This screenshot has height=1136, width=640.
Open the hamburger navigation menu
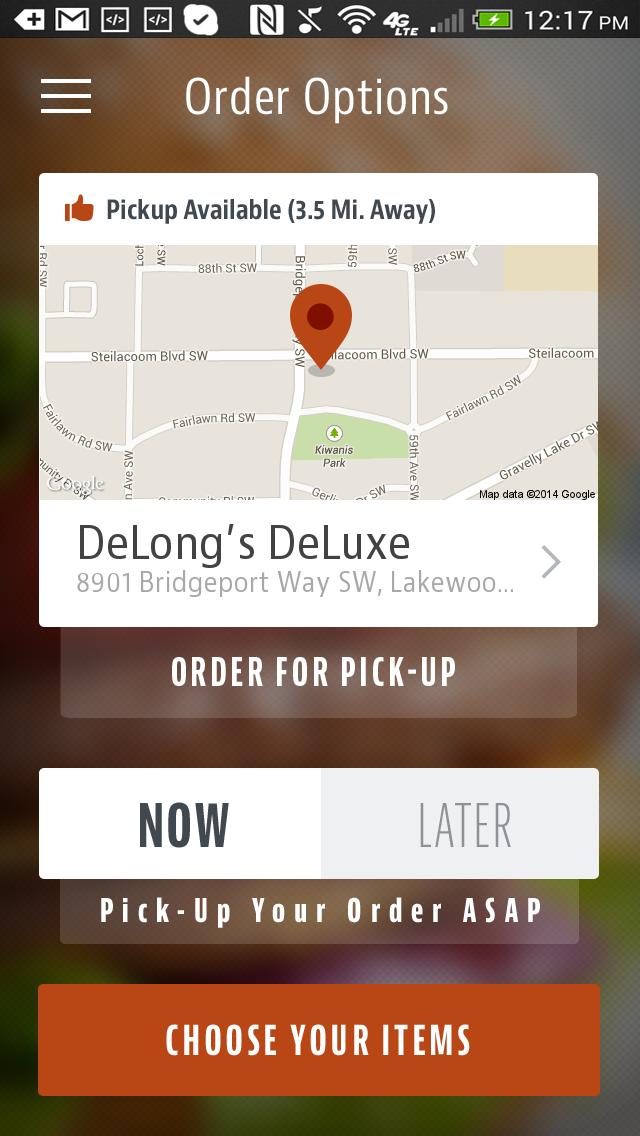tap(66, 96)
